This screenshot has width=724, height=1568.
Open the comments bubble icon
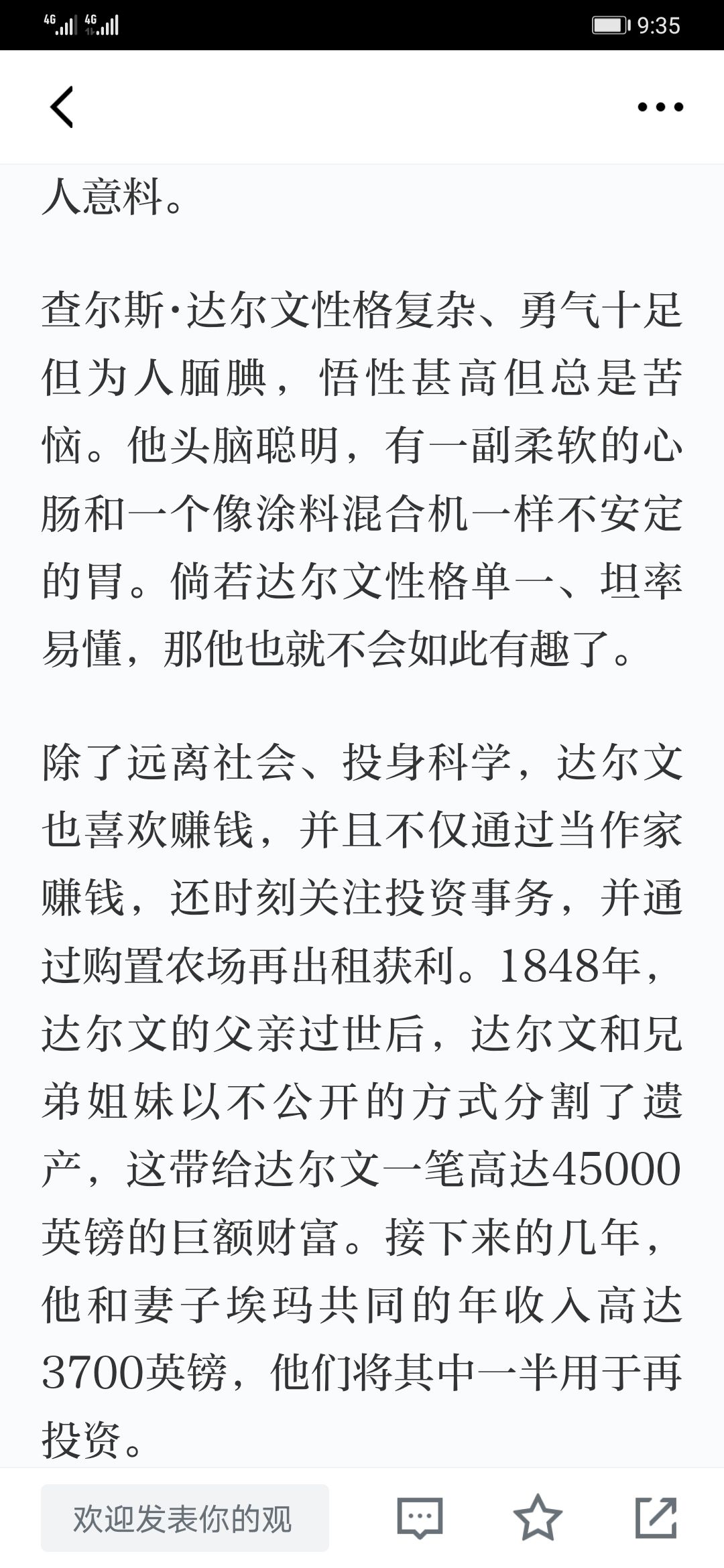(x=420, y=1518)
